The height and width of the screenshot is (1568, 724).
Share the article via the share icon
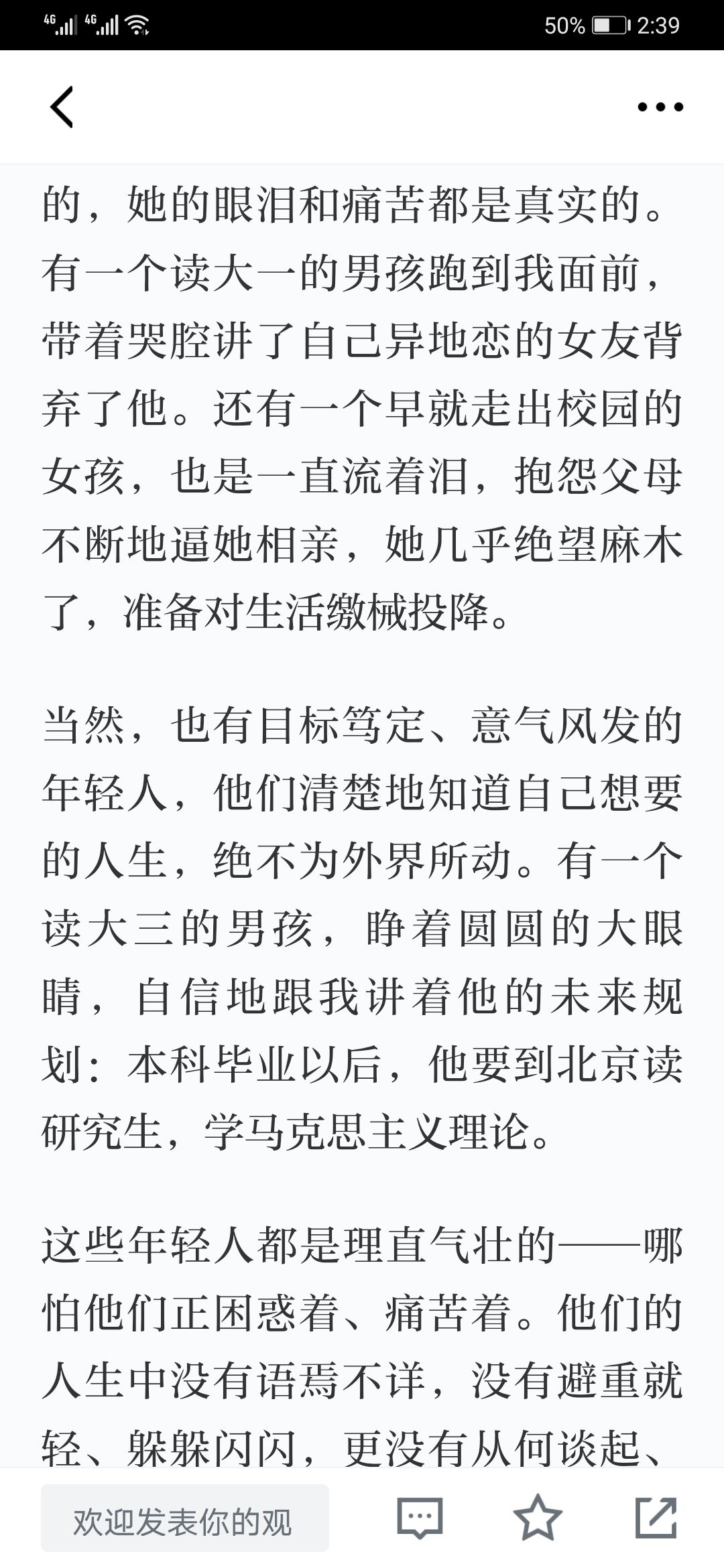pos(656,1517)
